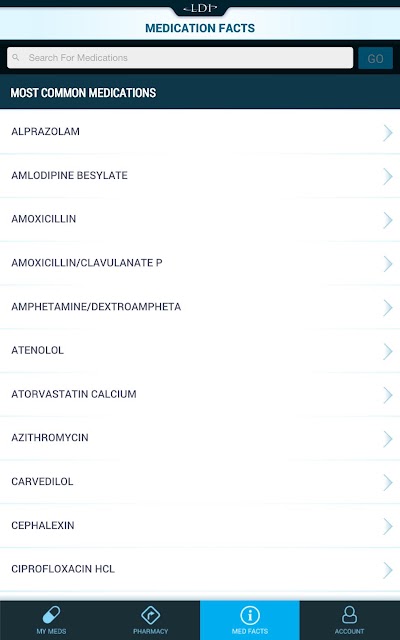Select the Med Facts tab
The height and width of the screenshot is (640, 400).
point(250,620)
